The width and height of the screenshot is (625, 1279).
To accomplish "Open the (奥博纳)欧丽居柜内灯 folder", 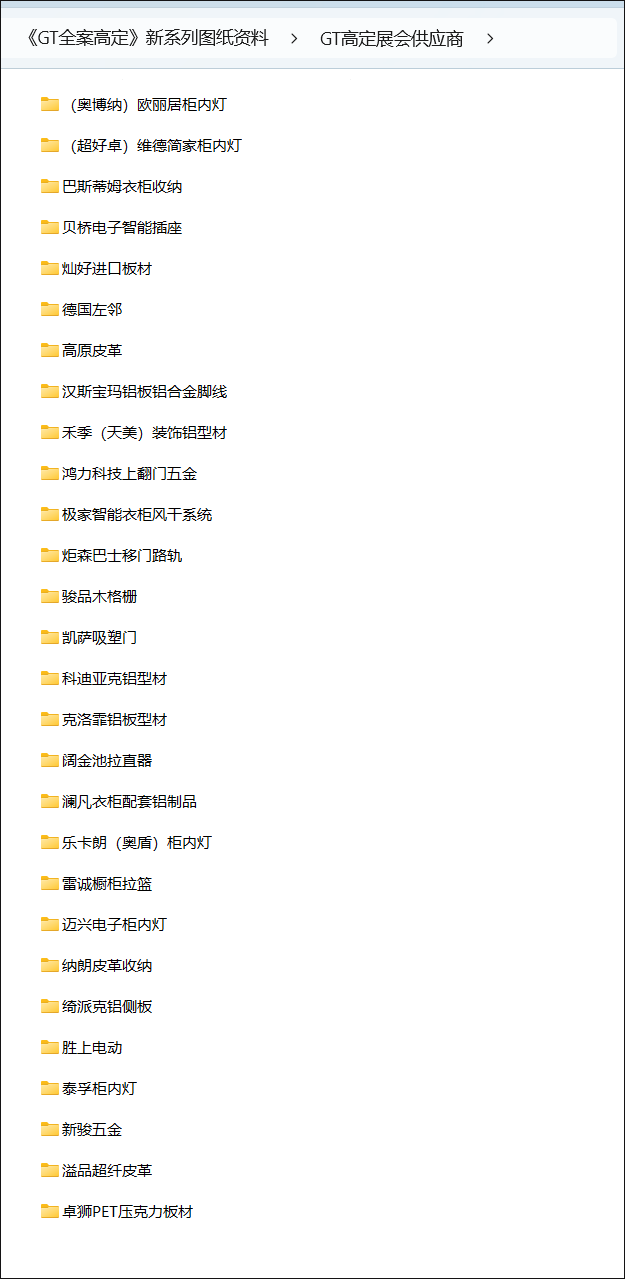I will point(148,105).
